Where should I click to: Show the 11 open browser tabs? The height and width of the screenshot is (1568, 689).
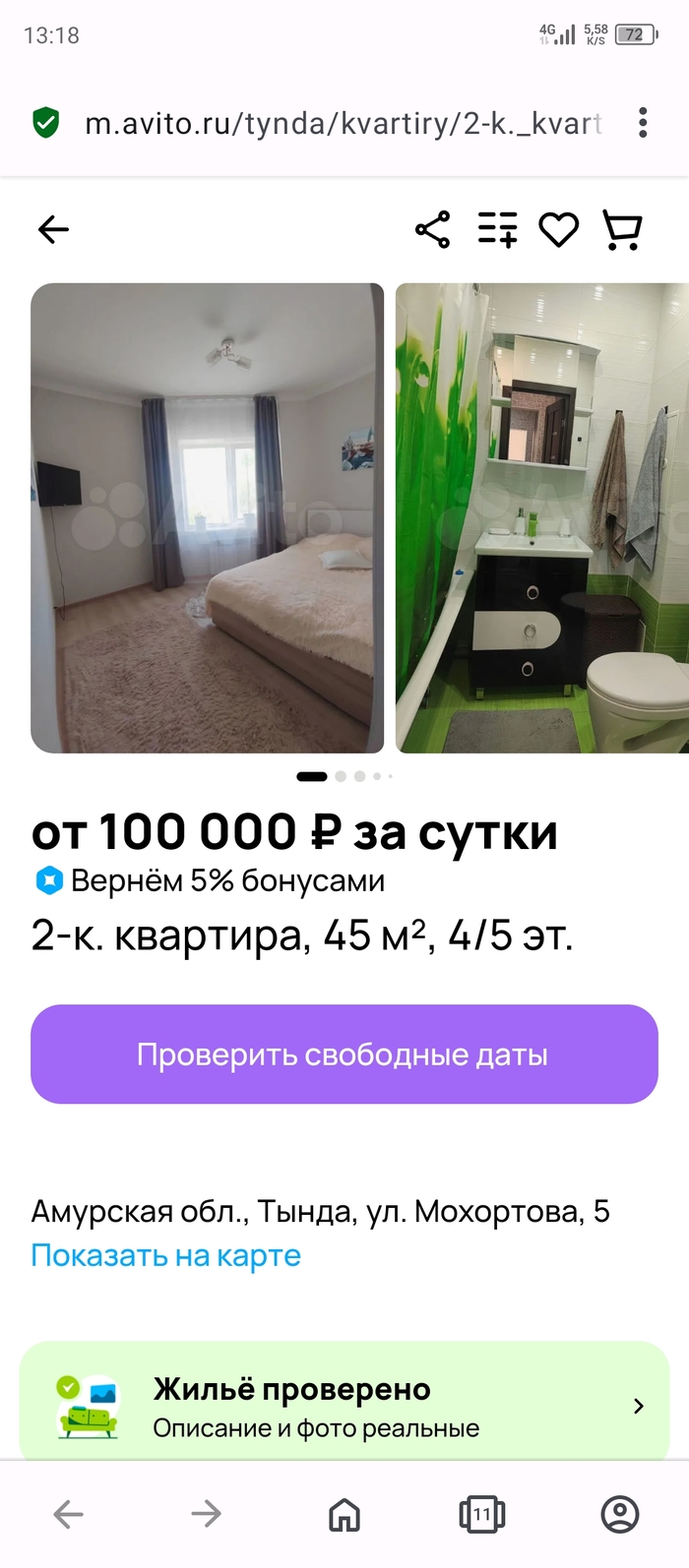[x=482, y=1514]
